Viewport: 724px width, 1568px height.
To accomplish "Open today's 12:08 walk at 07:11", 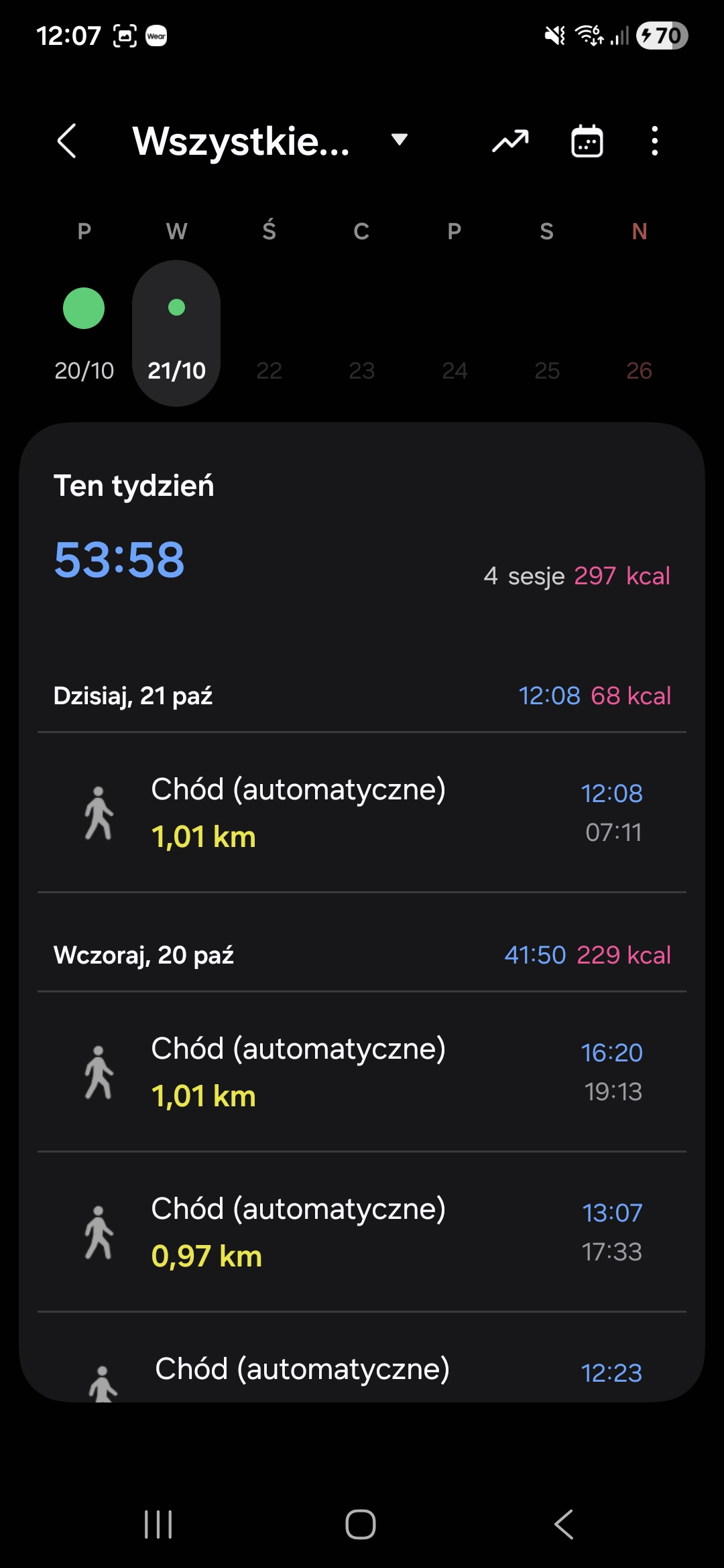I will pyautogui.click(x=362, y=813).
